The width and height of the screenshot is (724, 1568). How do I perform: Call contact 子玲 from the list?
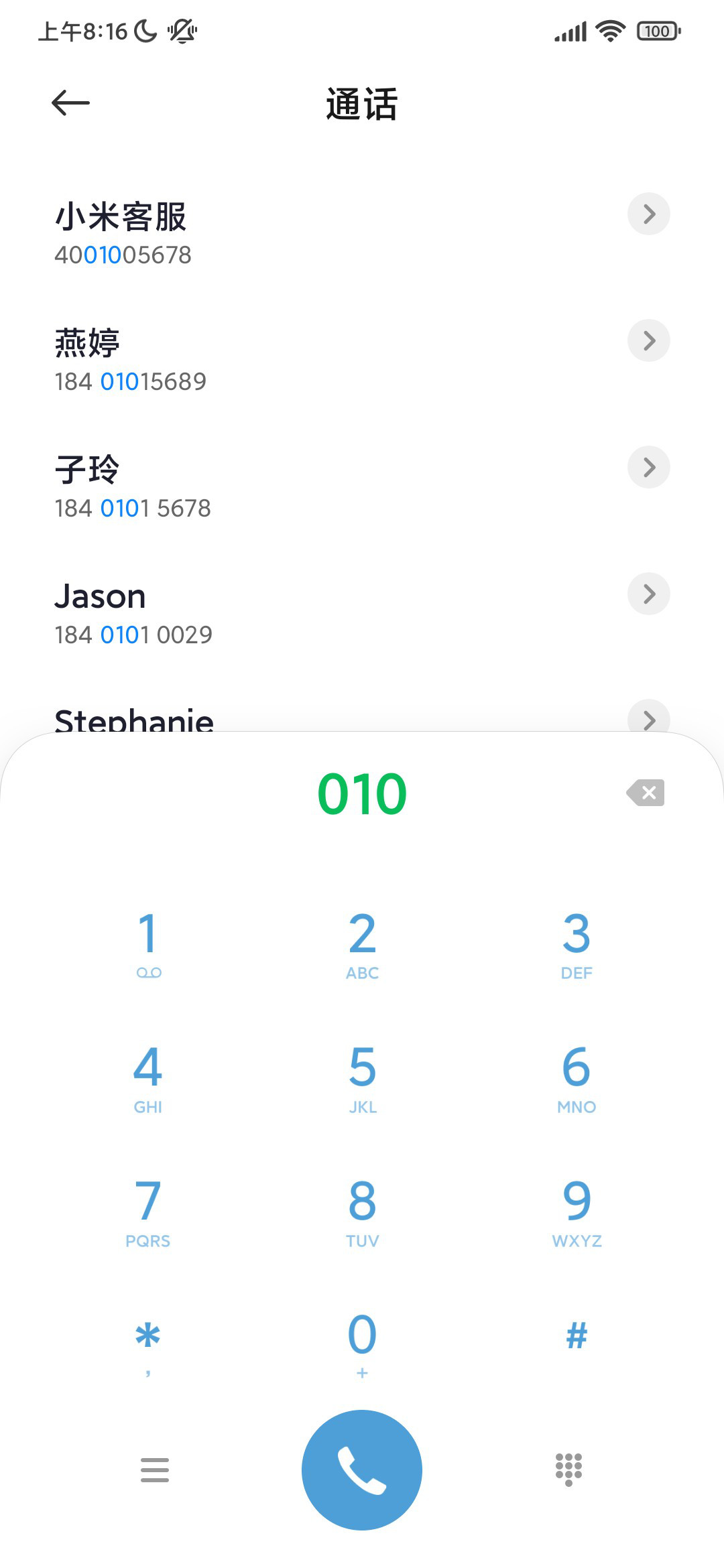(322, 486)
